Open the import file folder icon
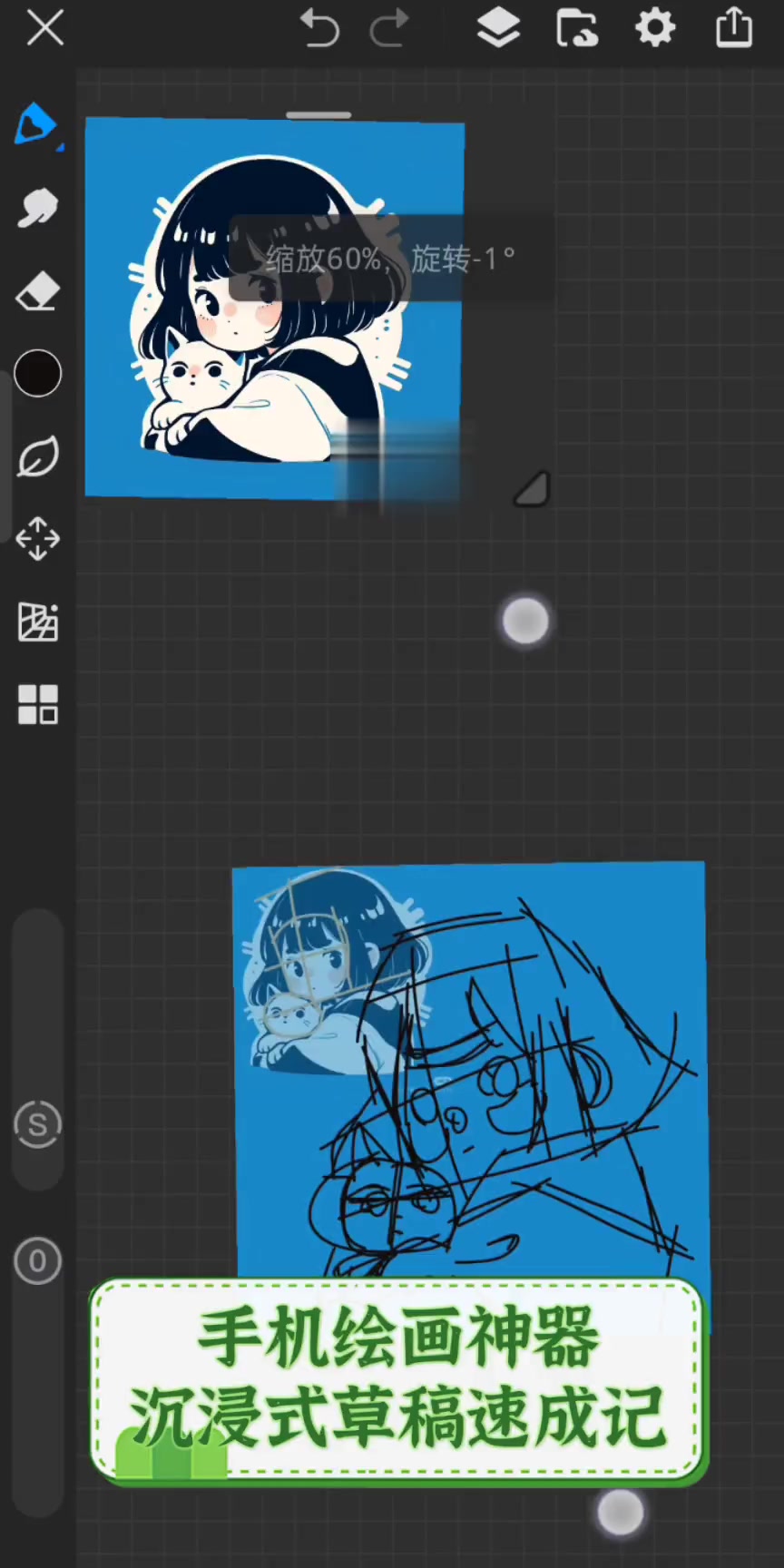The width and height of the screenshot is (784, 1568). coord(577,28)
